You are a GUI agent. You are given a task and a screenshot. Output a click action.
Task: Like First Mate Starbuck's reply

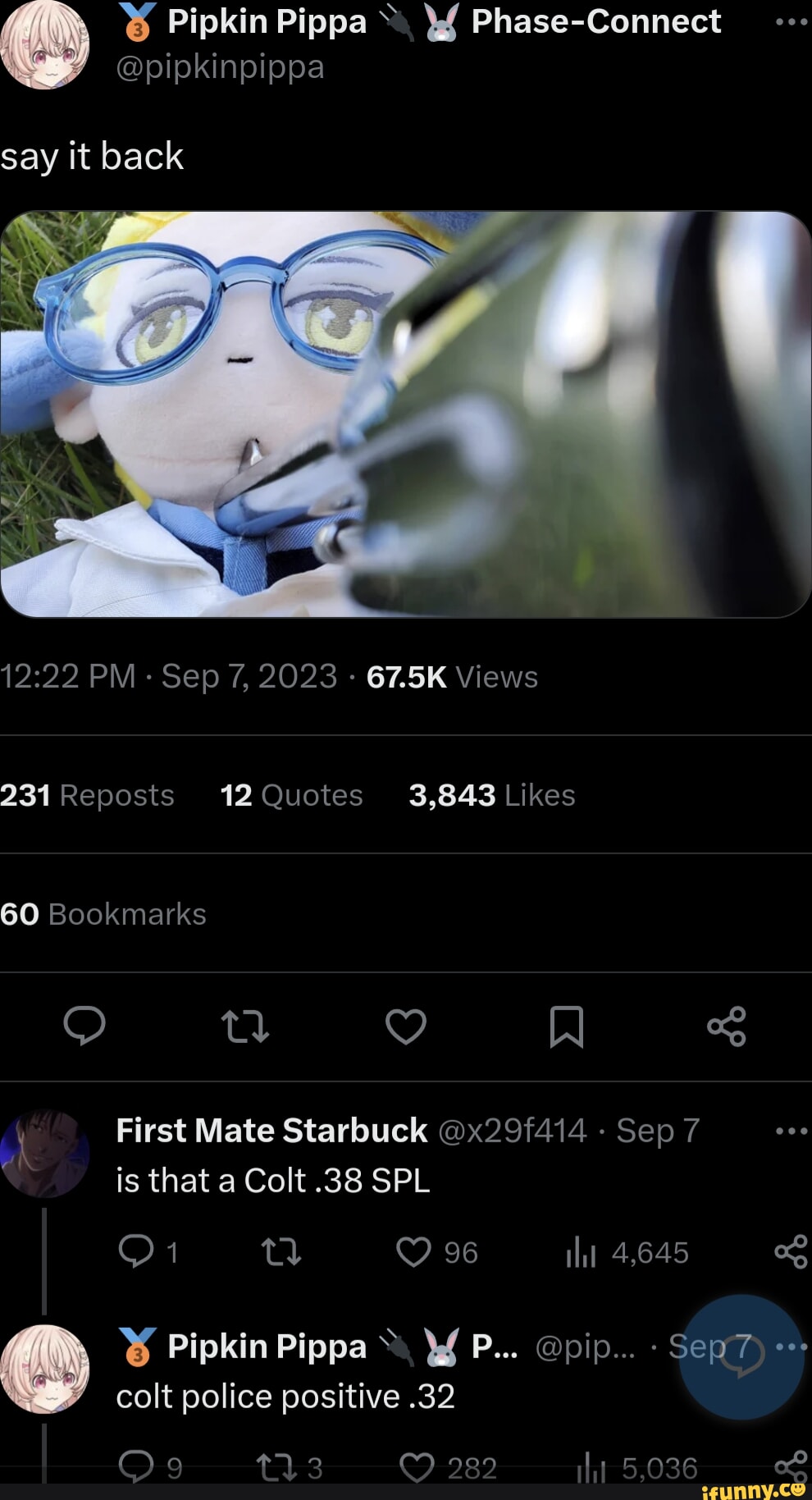point(413,1253)
